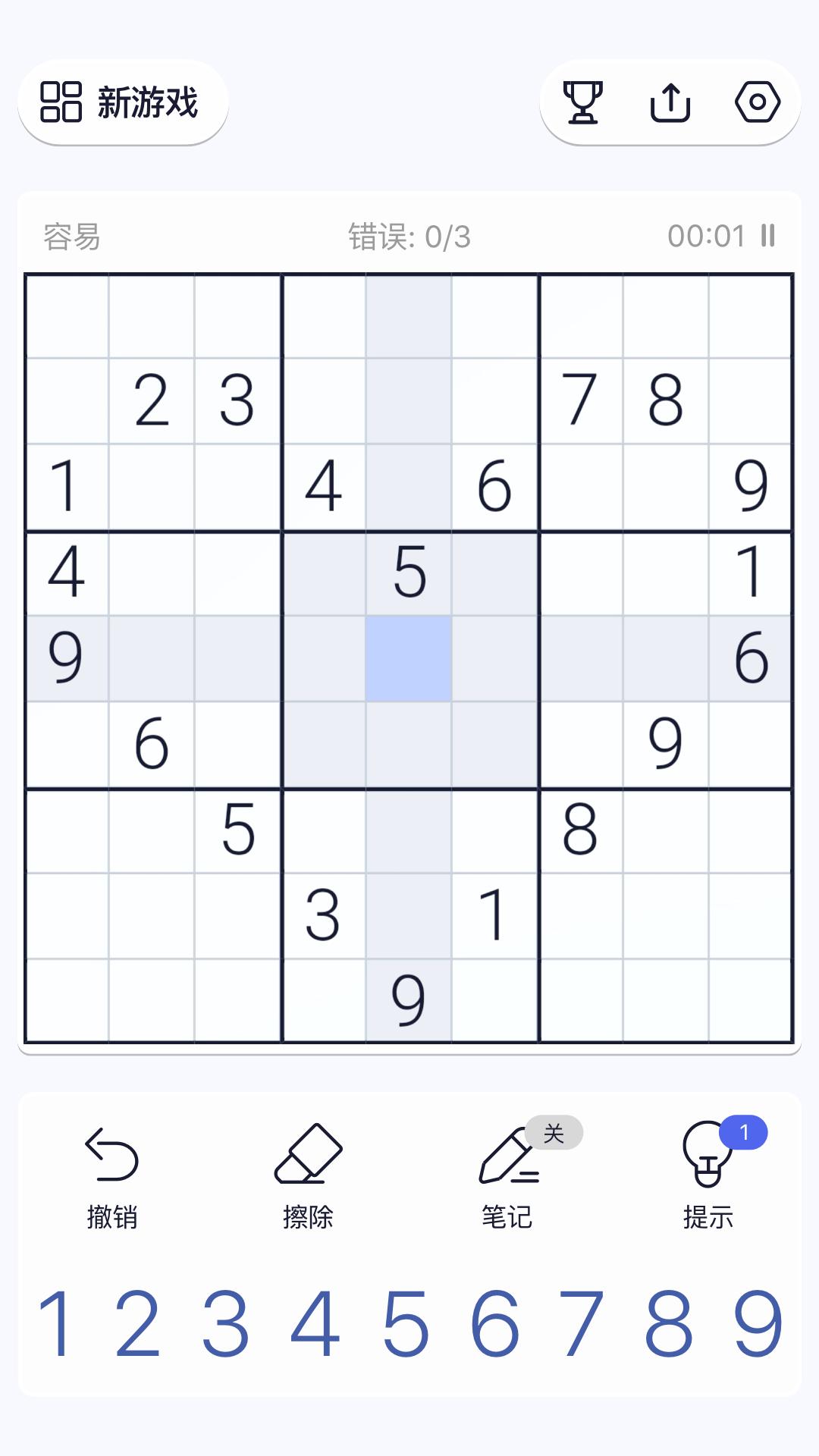This screenshot has height=1456, width=819.
Task: Select the empty bottom-right corner cell
Action: point(751,1000)
